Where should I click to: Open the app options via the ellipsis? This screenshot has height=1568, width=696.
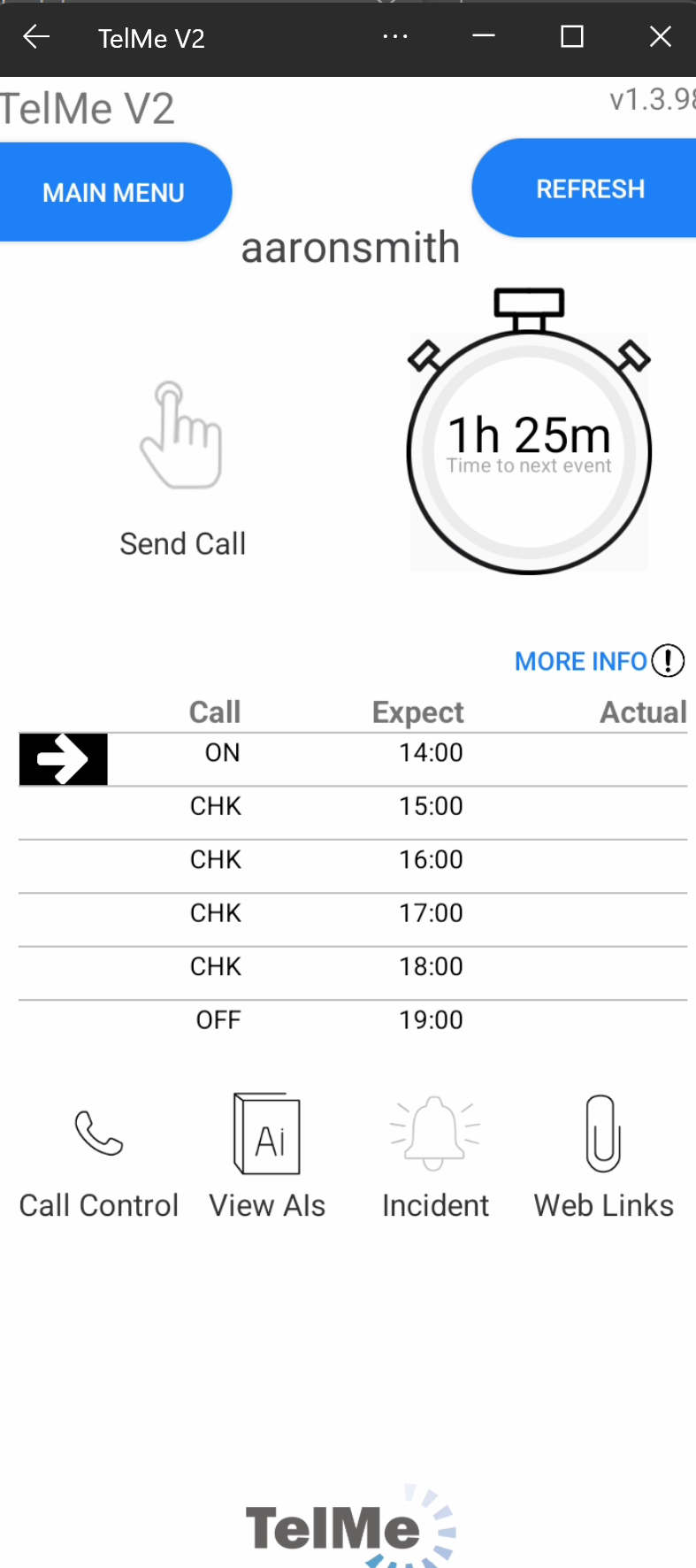click(x=395, y=37)
